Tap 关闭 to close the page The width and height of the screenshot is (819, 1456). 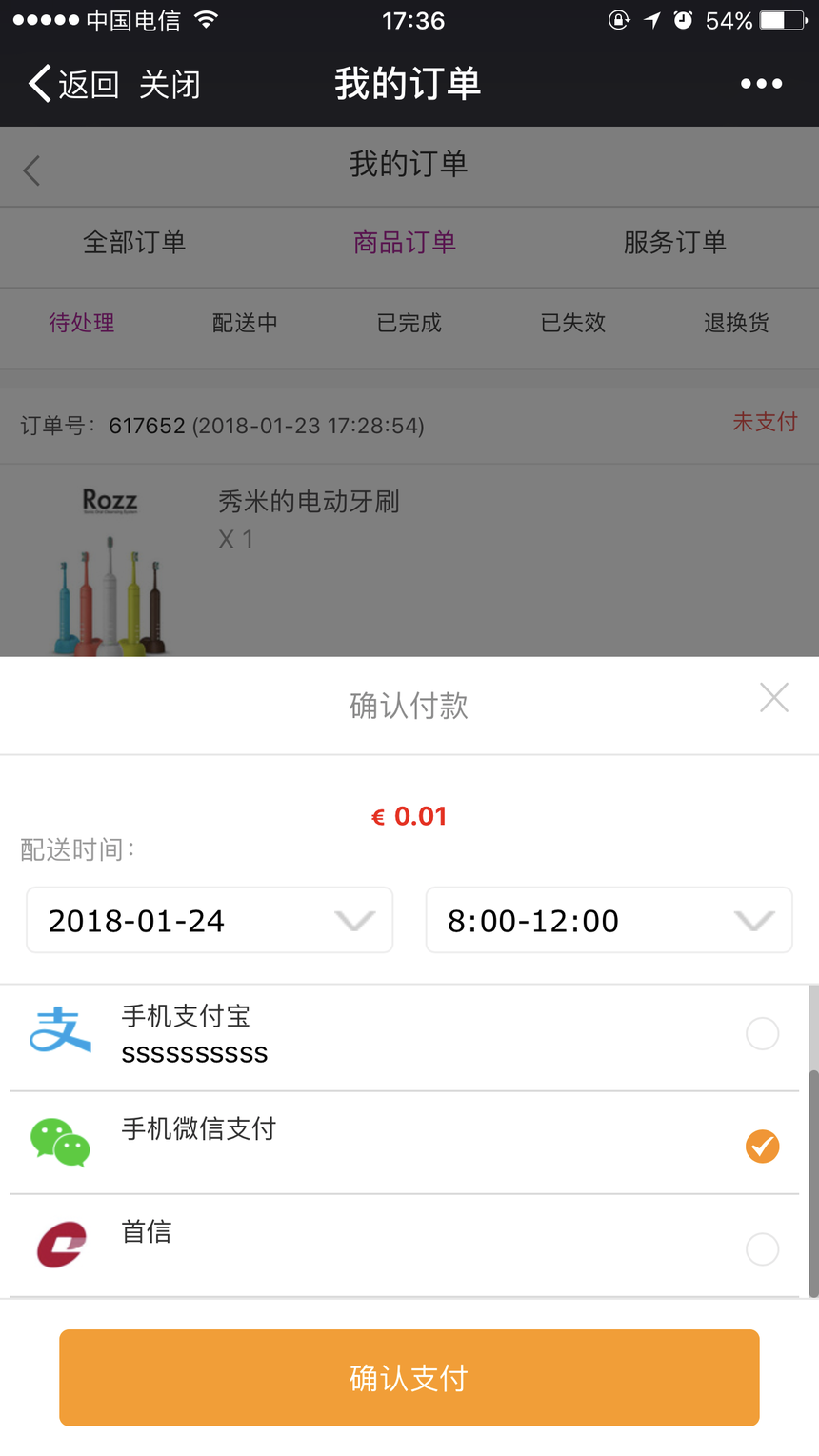point(170,85)
